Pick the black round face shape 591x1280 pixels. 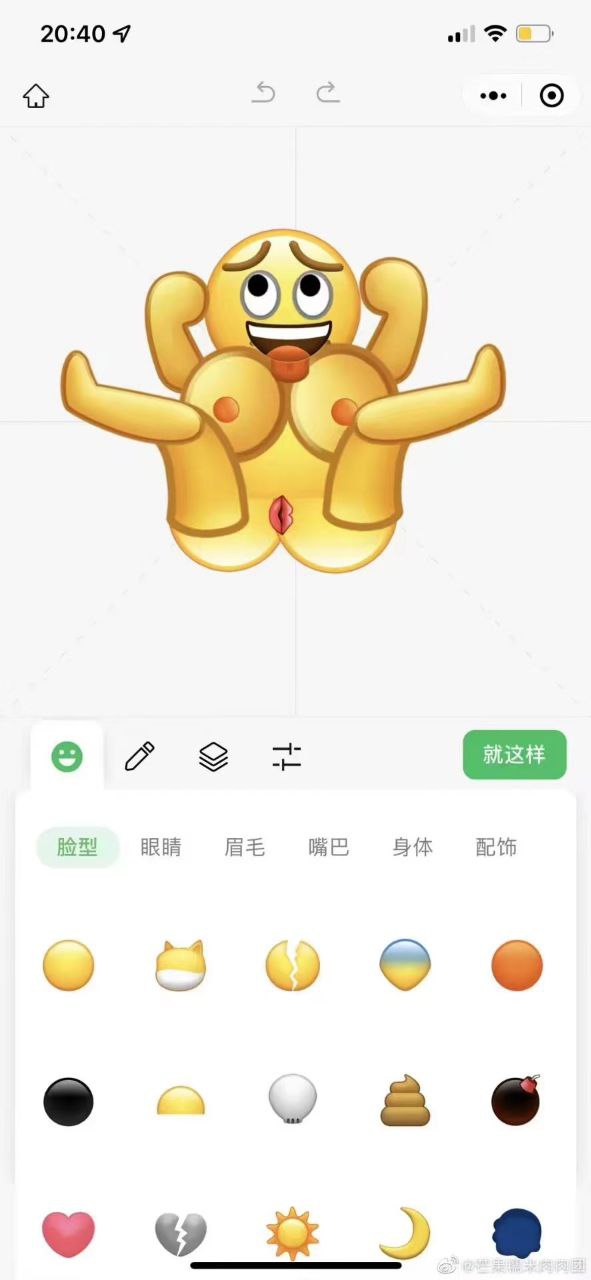pyautogui.click(x=68, y=1102)
